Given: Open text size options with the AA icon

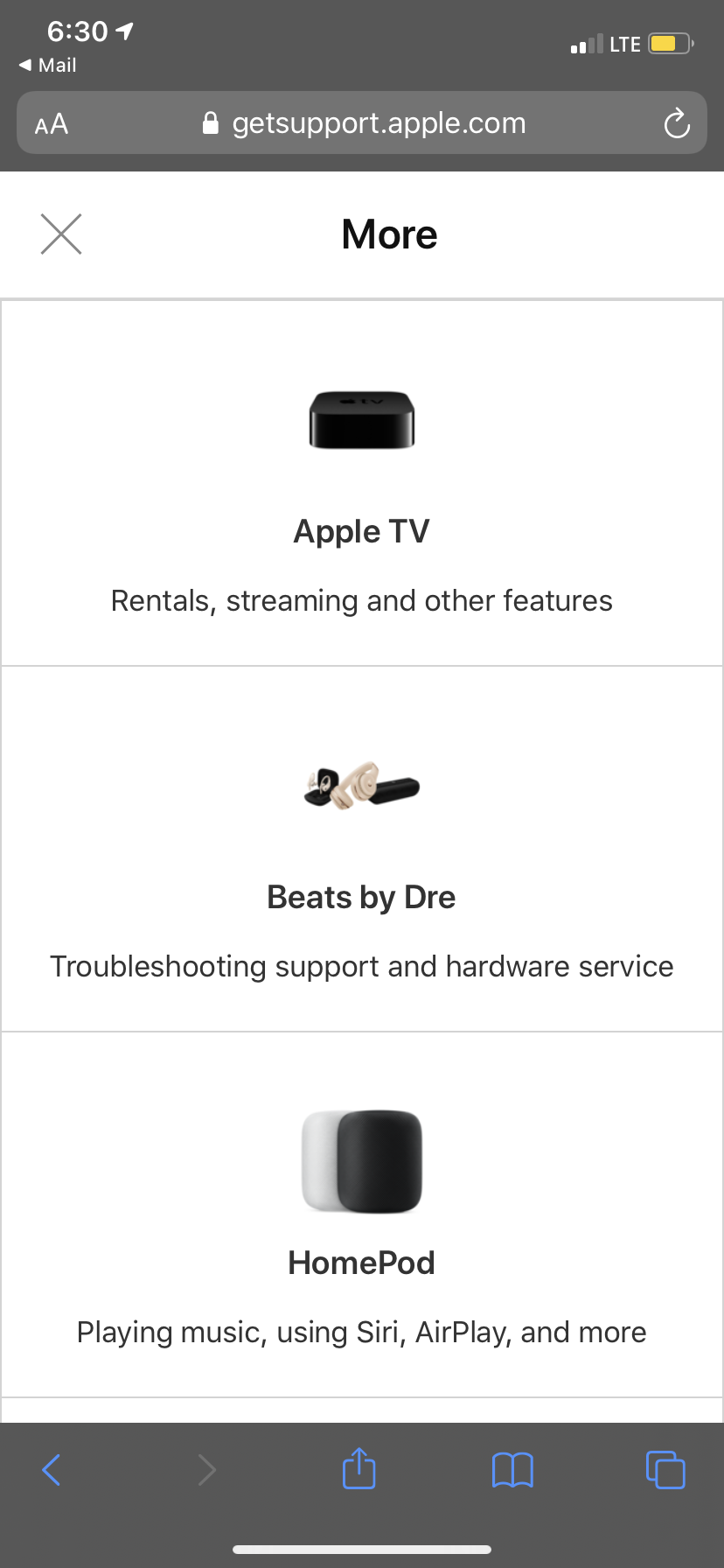Looking at the screenshot, I should [50, 123].
